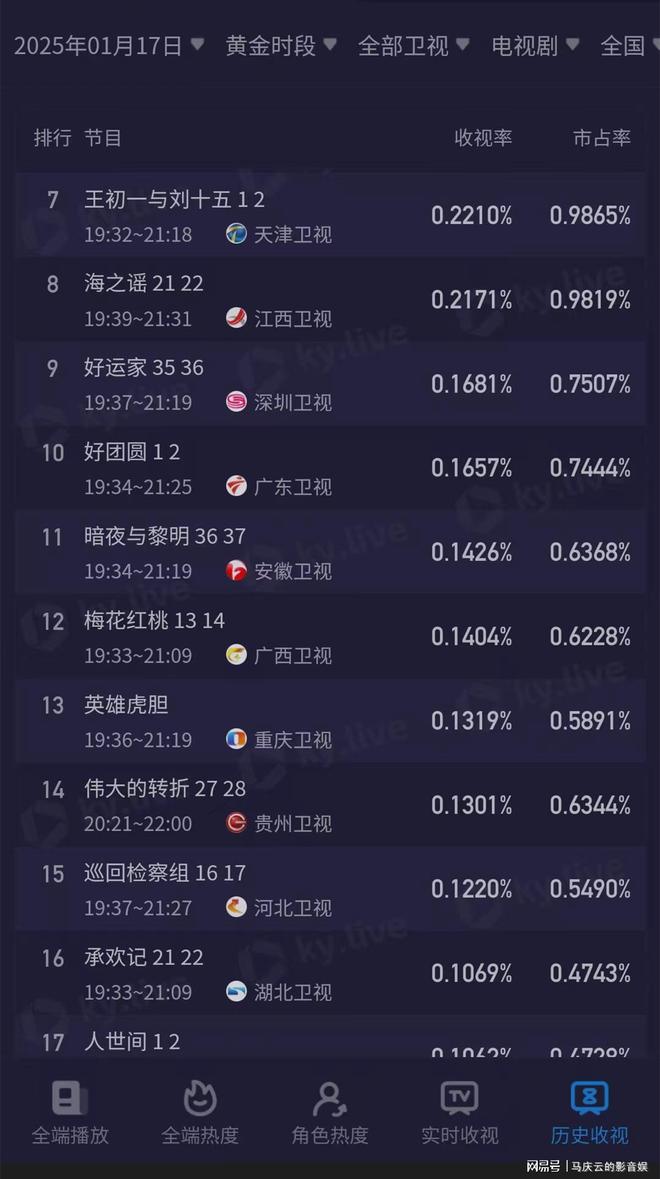Switch to the 实时收视 tab
The width and height of the screenshot is (660, 1179).
[460, 1112]
